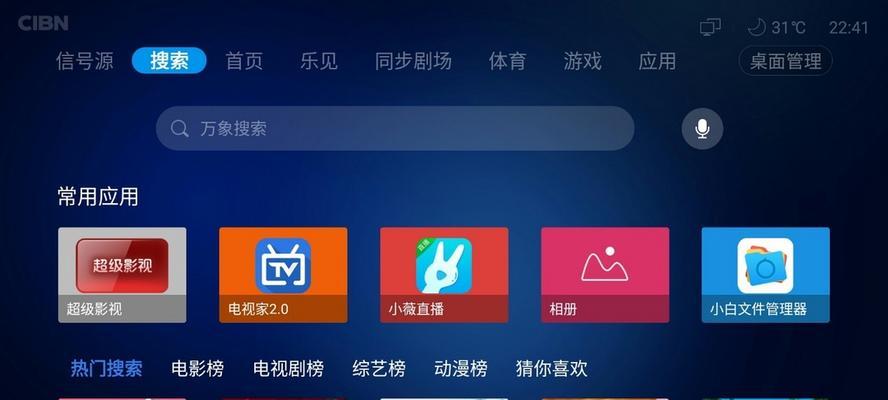
Task: Open 桌面管理
Action: 785,61
